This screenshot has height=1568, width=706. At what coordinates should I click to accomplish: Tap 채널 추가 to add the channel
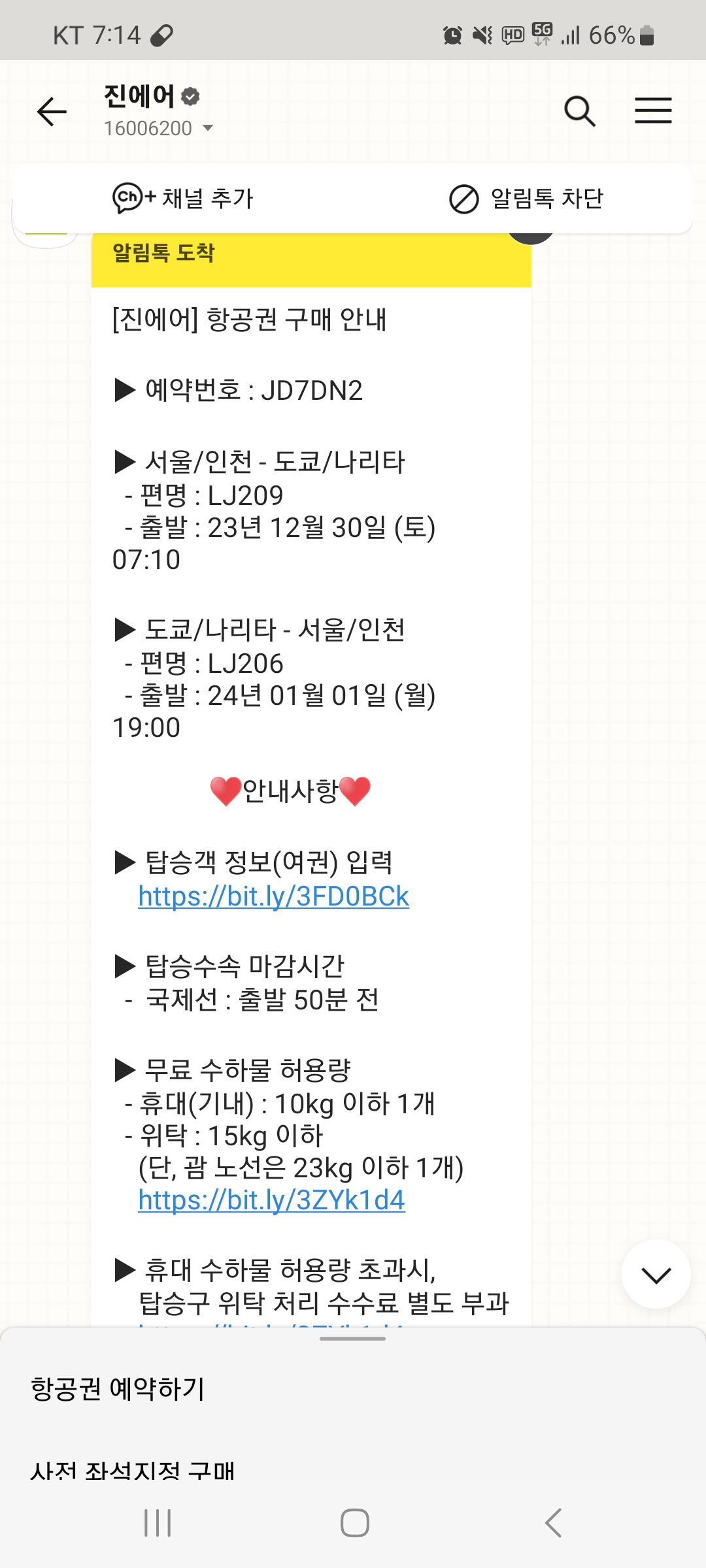point(183,198)
